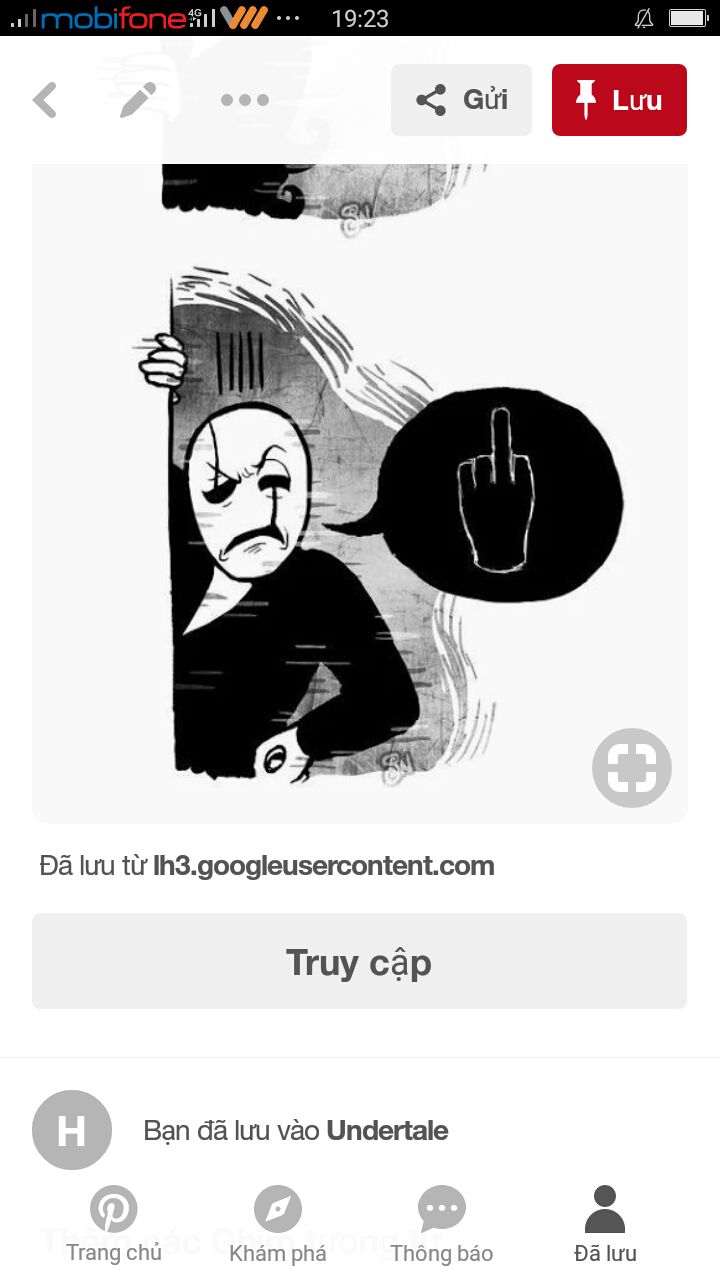Open the H profile avatar
The width and height of the screenshot is (720, 1280).
click(71, 1131)
